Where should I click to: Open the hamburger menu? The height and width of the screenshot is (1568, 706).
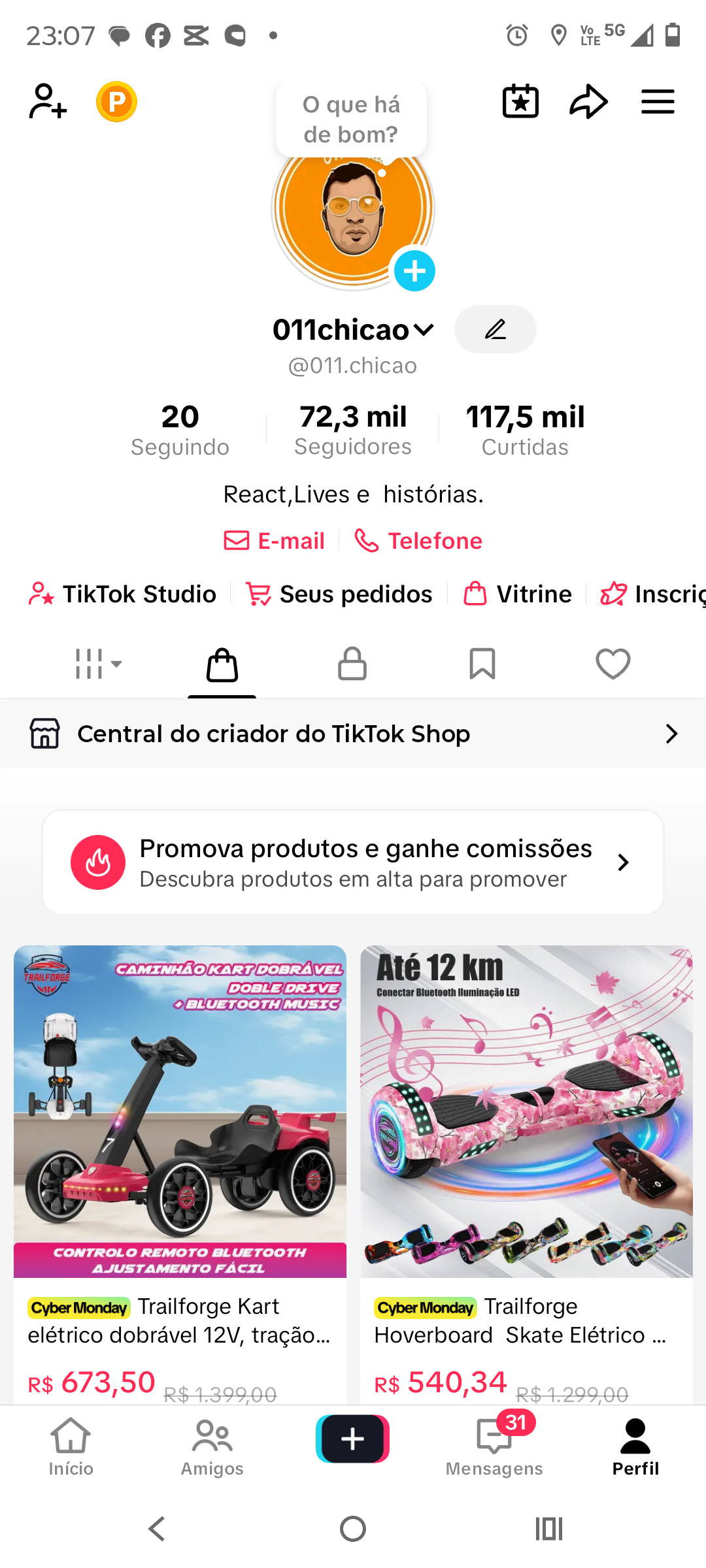pos(658,102)
